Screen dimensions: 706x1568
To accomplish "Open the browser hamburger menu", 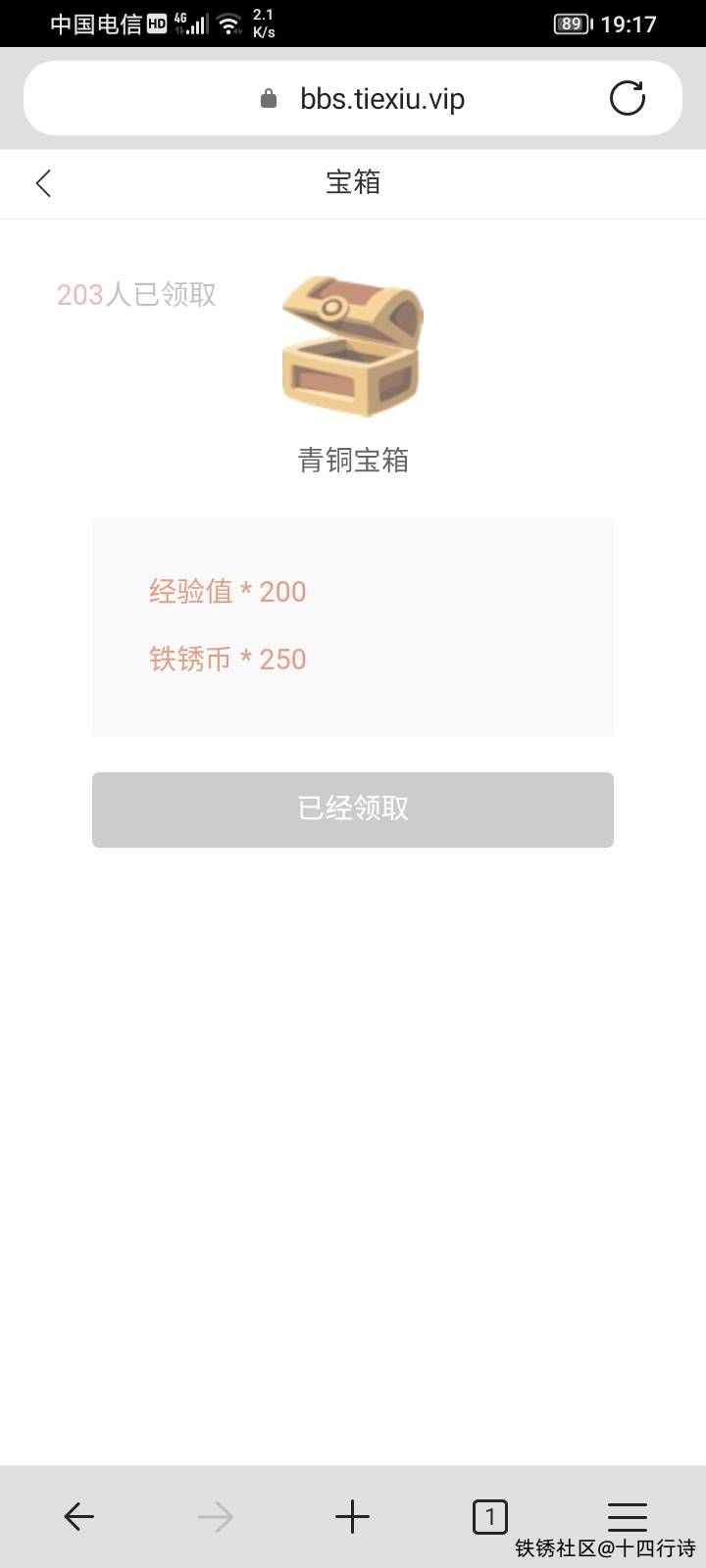I will click(x=628, y=1515).
